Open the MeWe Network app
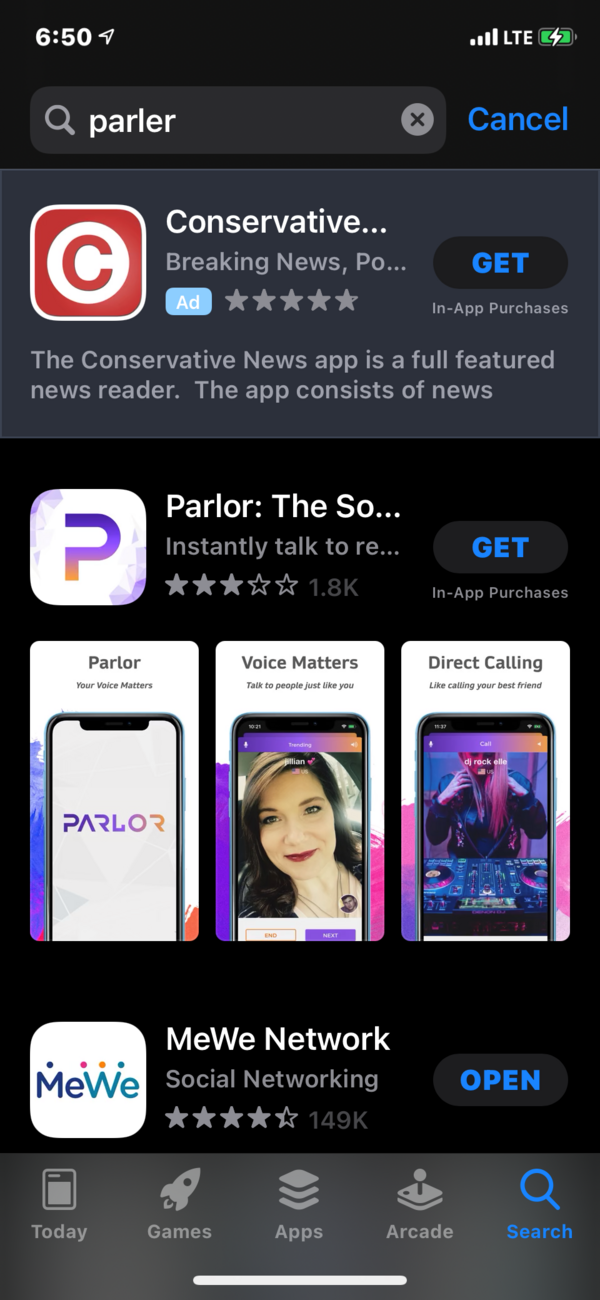Viewport: 600px width, 1300px height. pyautogui.click(x=499, y=1080)
